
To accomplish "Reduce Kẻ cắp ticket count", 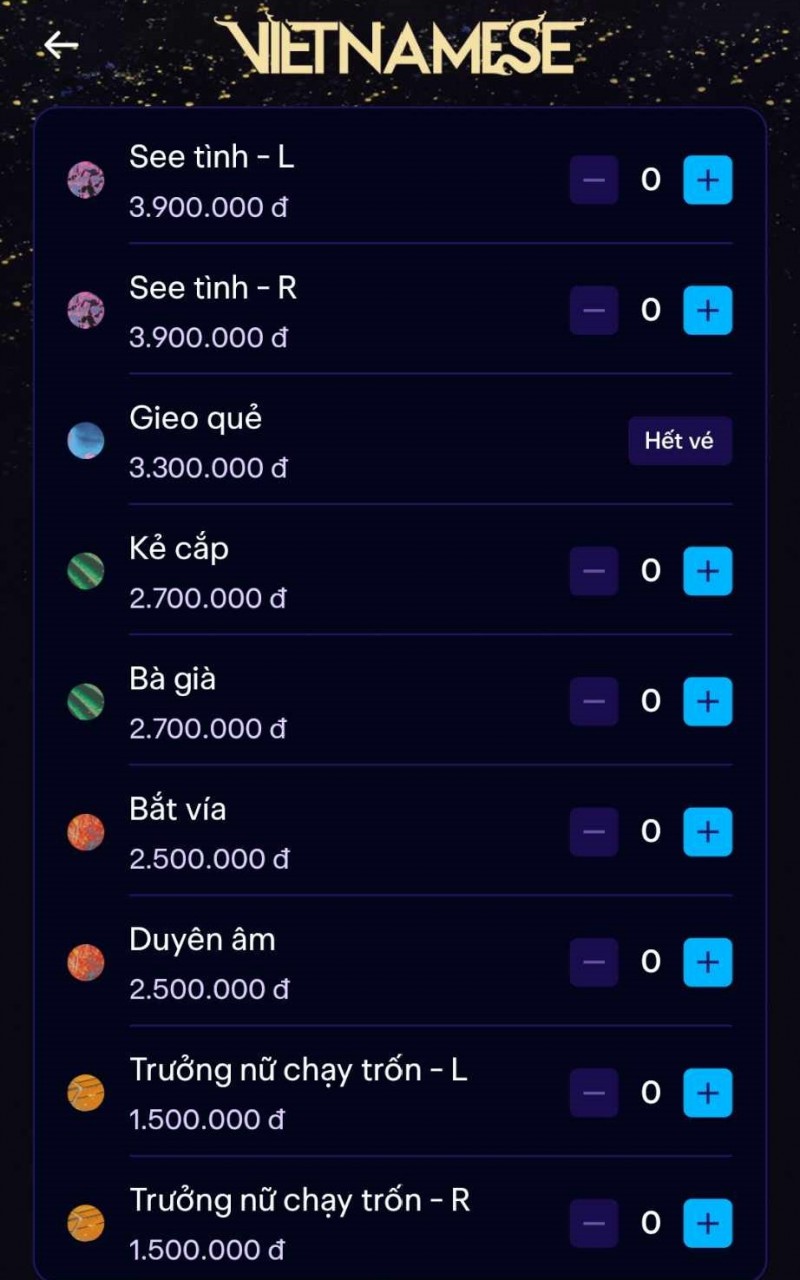I will (x=594, y=571).
